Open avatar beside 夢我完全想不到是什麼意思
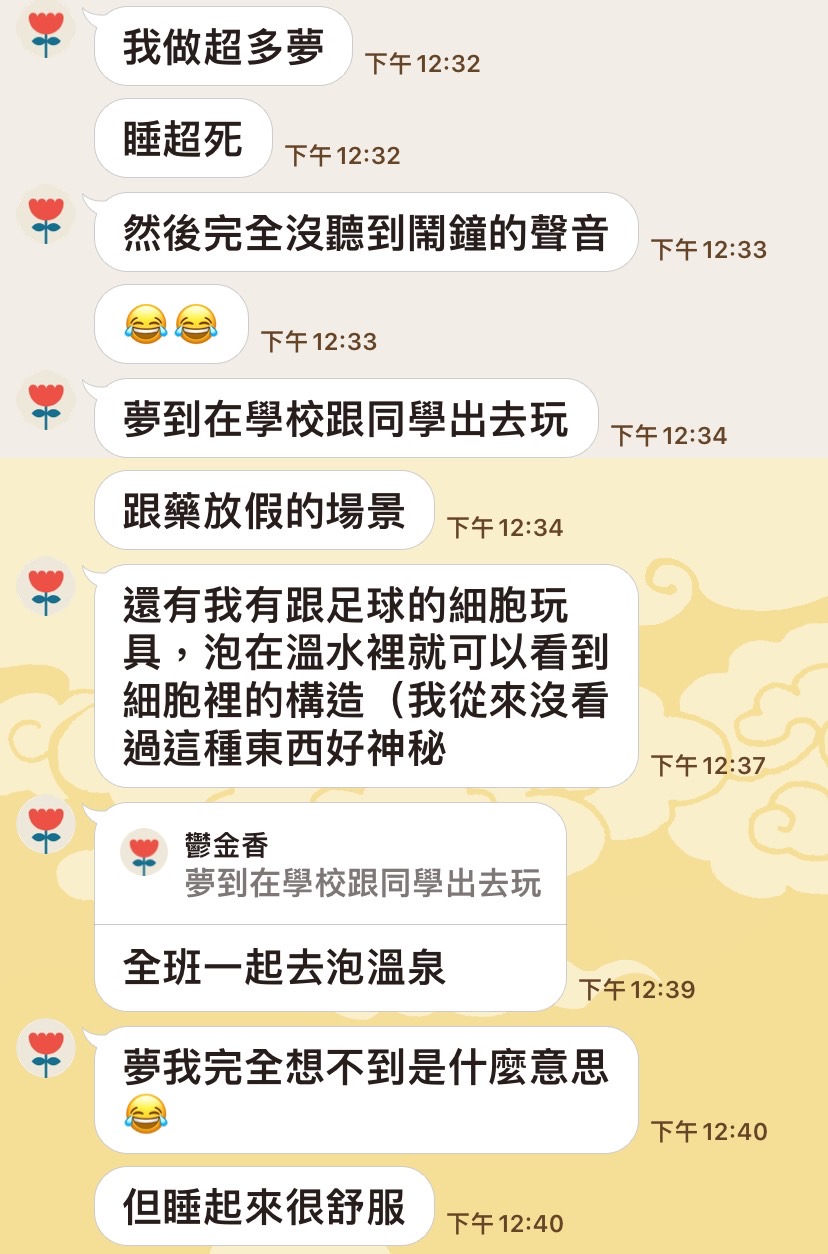Image resolution: width=828 pixels, height=1254 pixels. point(46,1048)
